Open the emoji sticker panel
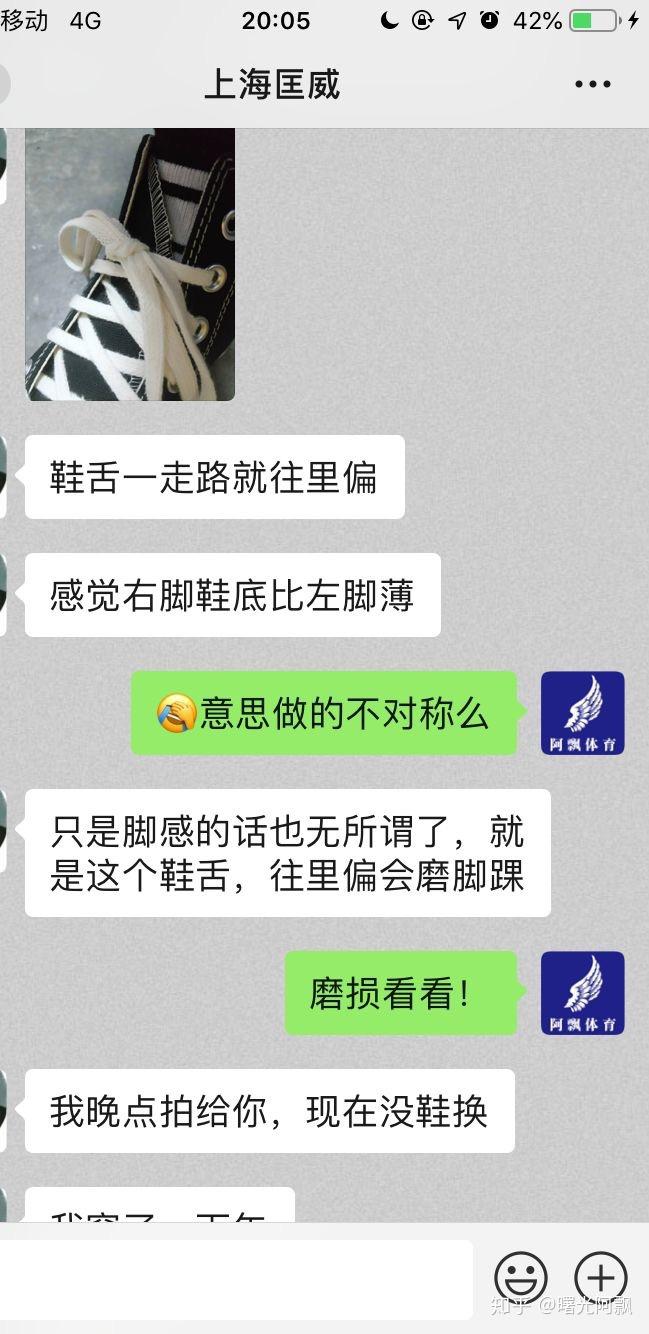649x1334 pixels. (521, 1278)
